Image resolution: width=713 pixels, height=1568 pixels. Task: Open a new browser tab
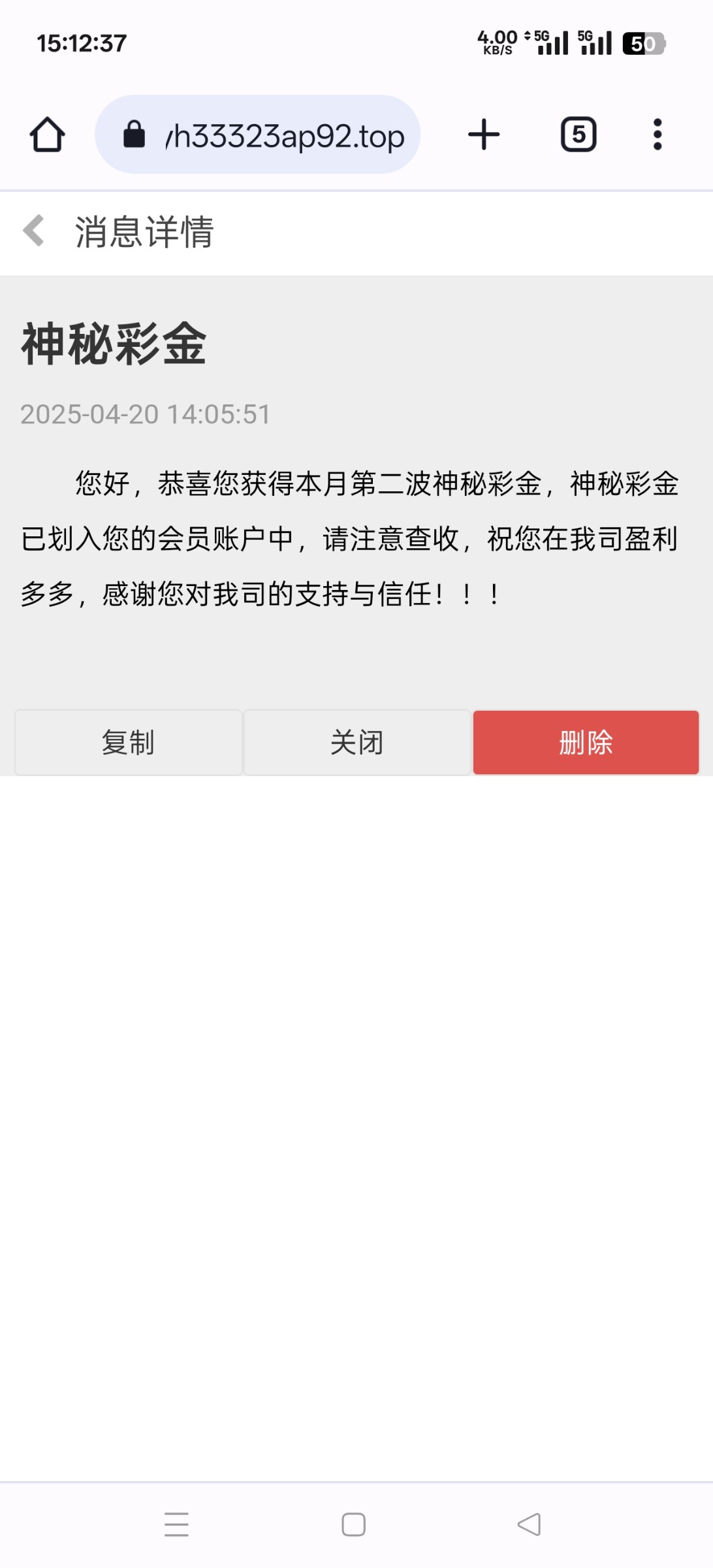click(484, 135)
